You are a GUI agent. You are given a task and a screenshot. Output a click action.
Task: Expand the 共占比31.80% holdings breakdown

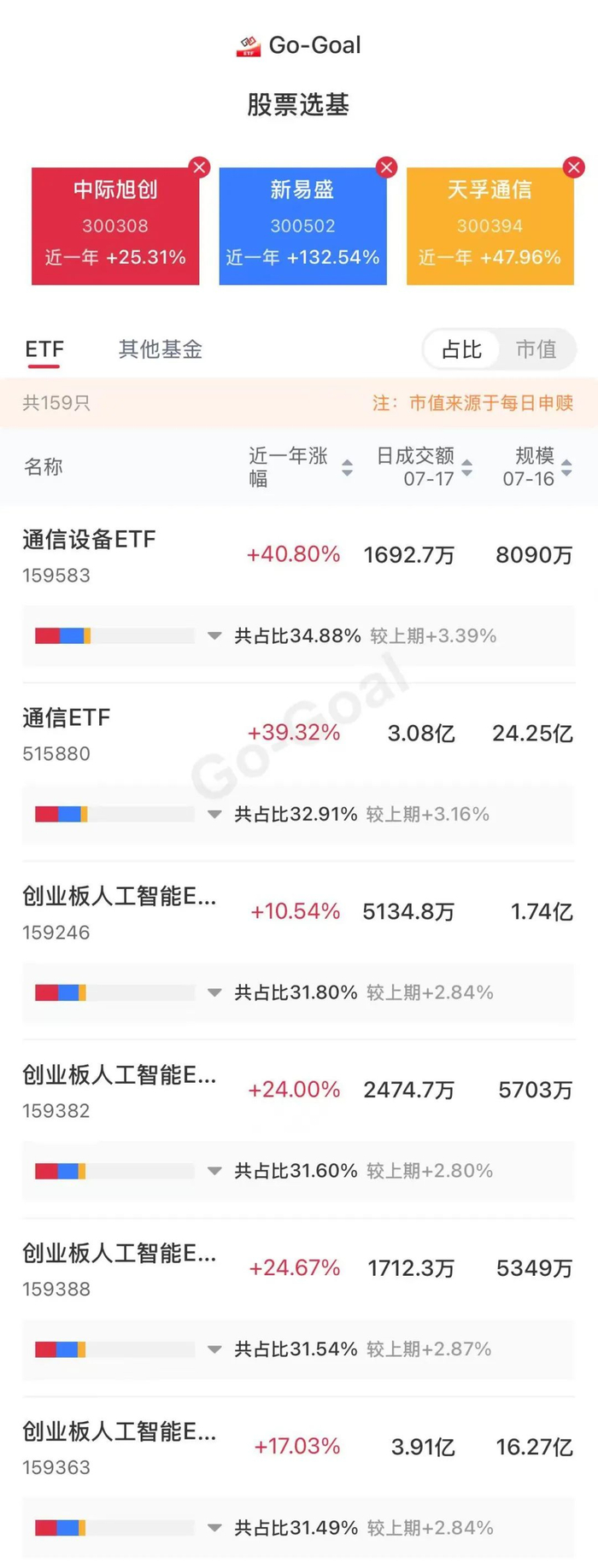214,993
